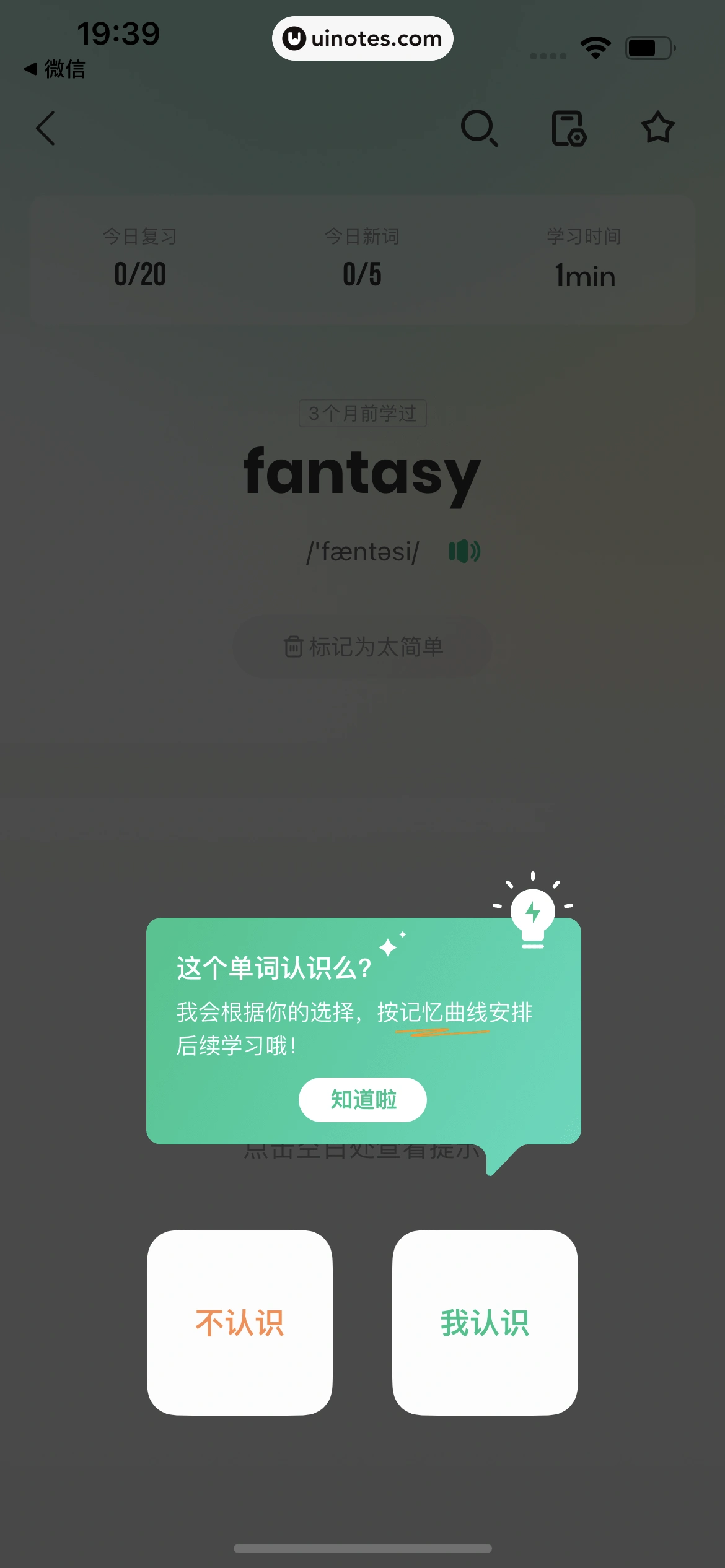Screen dimensions: 725x1568
Task: Open the 今日复习 progress details
Action: click(139, 260)
